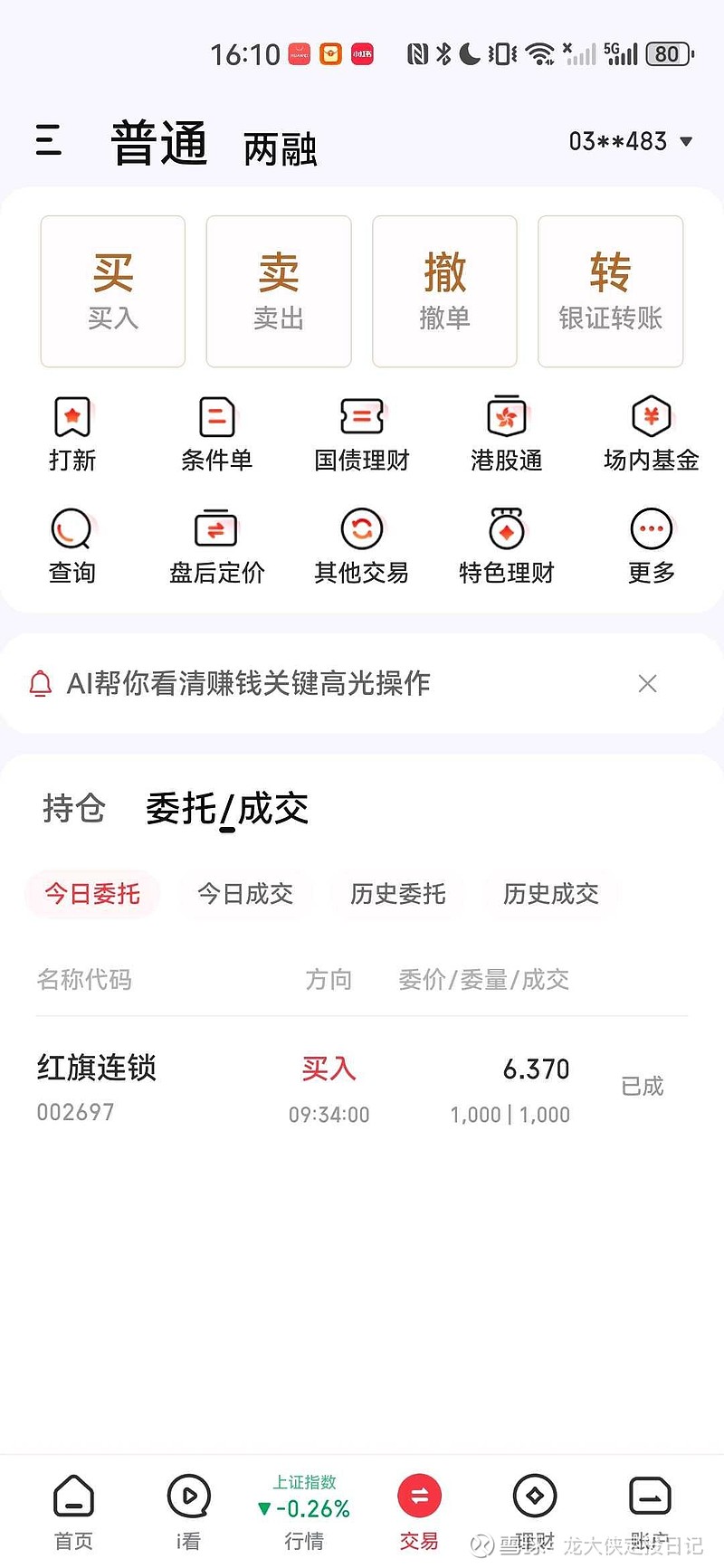
Task: Open 国债理财 treasury bond finance
Action: (x=361, y=434)
